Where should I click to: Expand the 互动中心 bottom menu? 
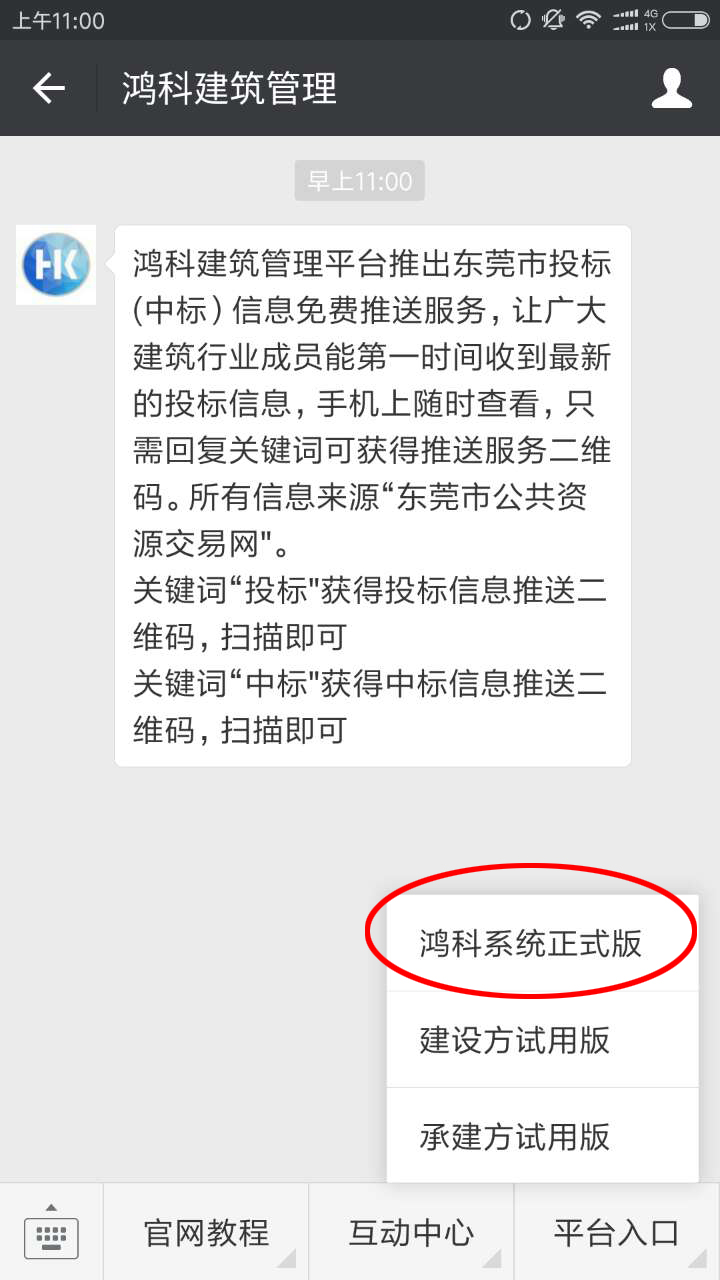click(411, 1233)
